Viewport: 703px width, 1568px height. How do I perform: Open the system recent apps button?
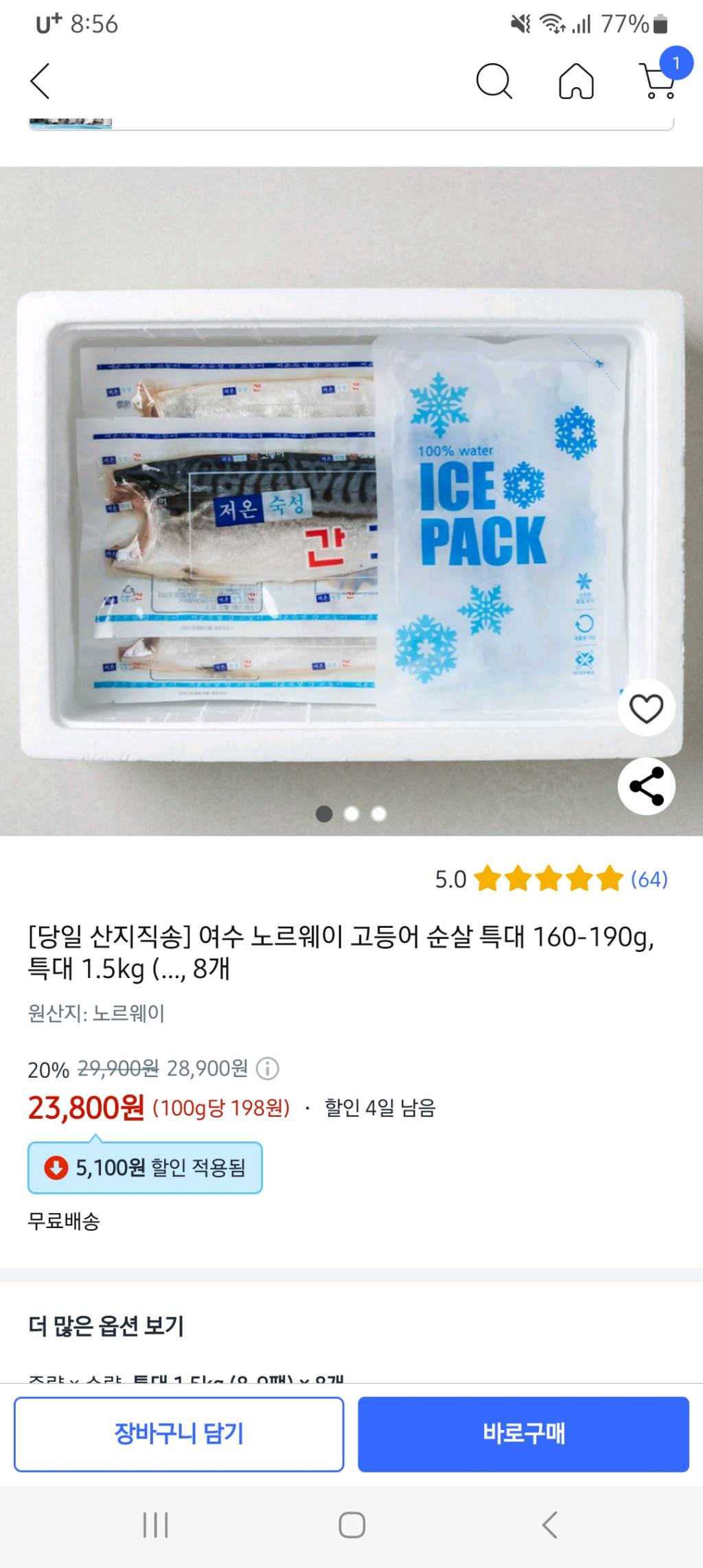[x=155, y=1525]
